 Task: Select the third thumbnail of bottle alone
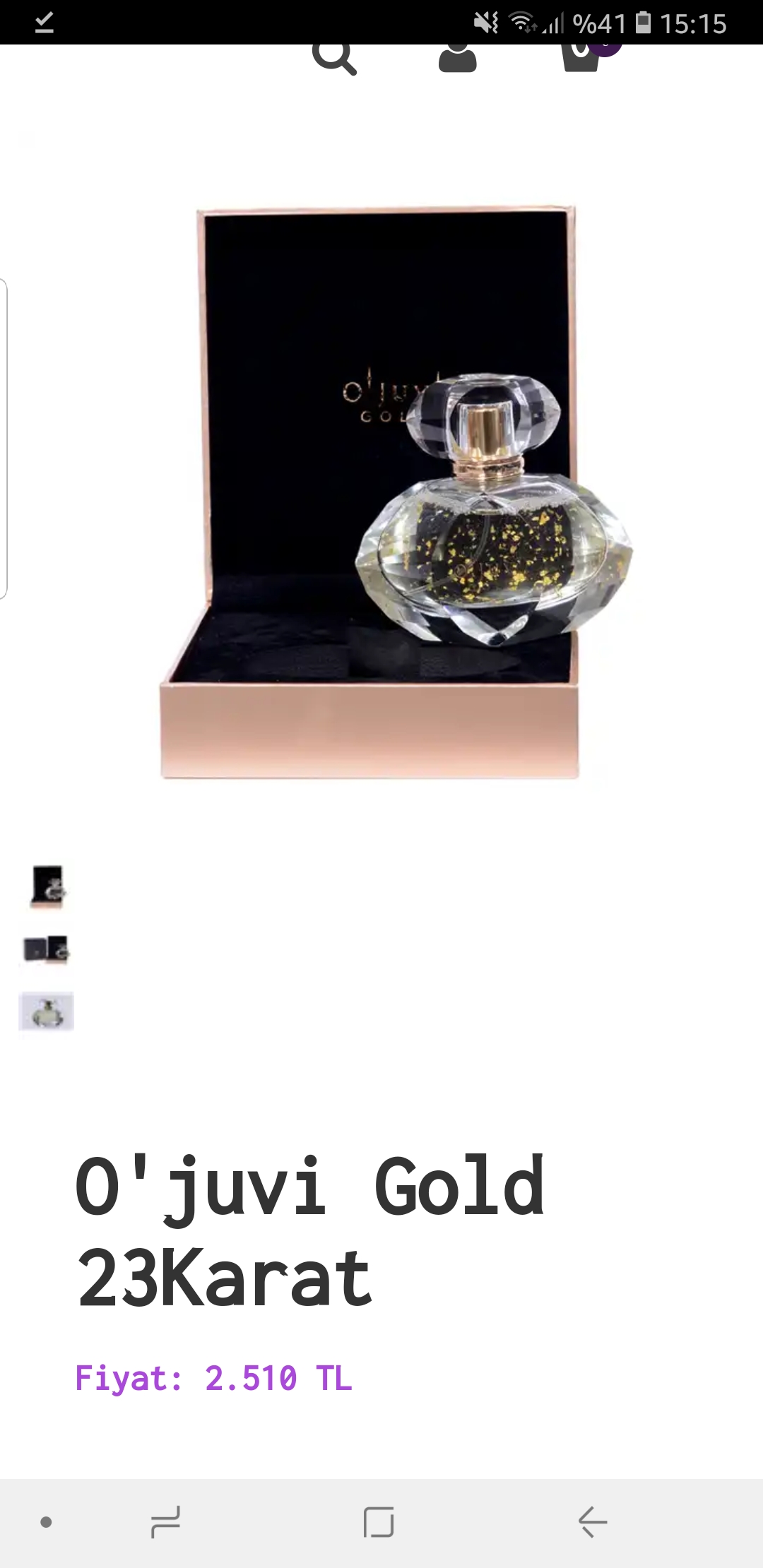click(47, 1012)
